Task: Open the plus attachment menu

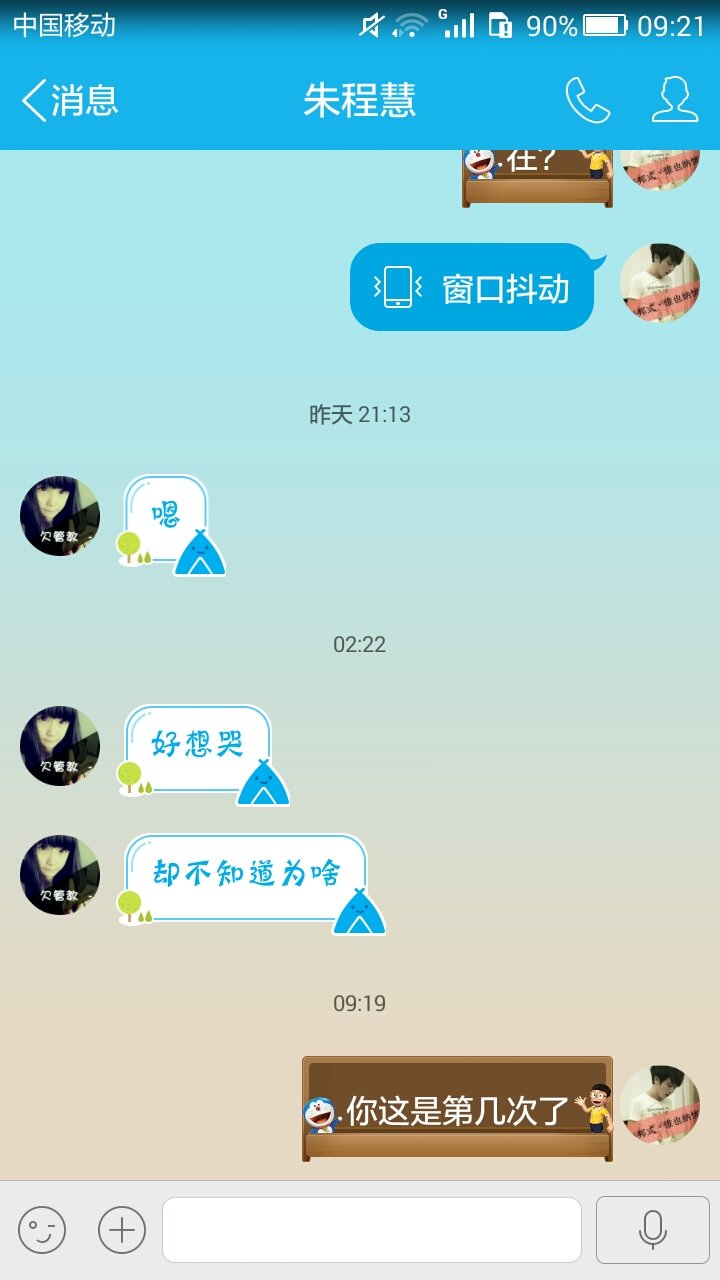Action: [x=122, y=1229]
